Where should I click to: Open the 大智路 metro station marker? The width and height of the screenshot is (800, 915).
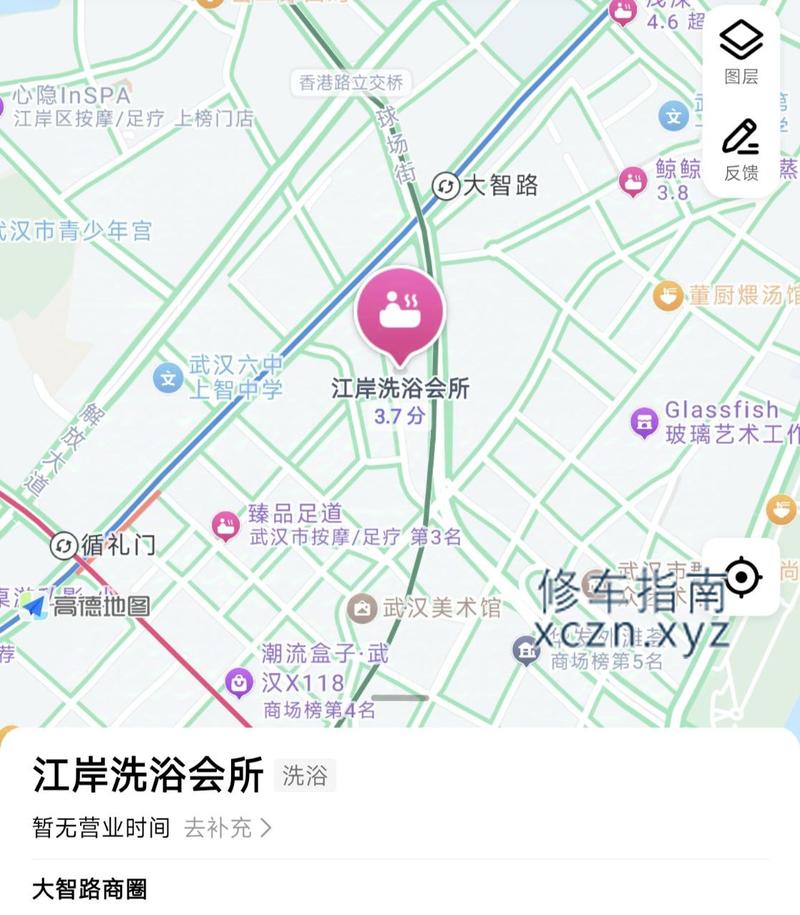coord(446,185)
